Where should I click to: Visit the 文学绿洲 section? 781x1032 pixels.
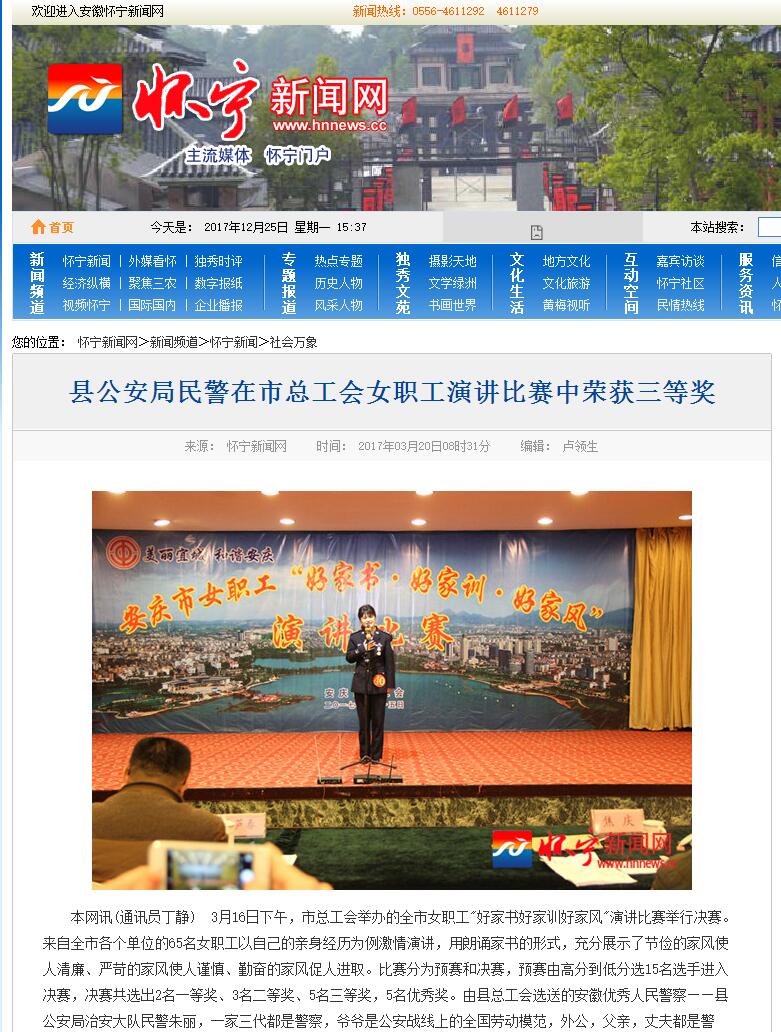pyautogui.click(x=452, y=283)
